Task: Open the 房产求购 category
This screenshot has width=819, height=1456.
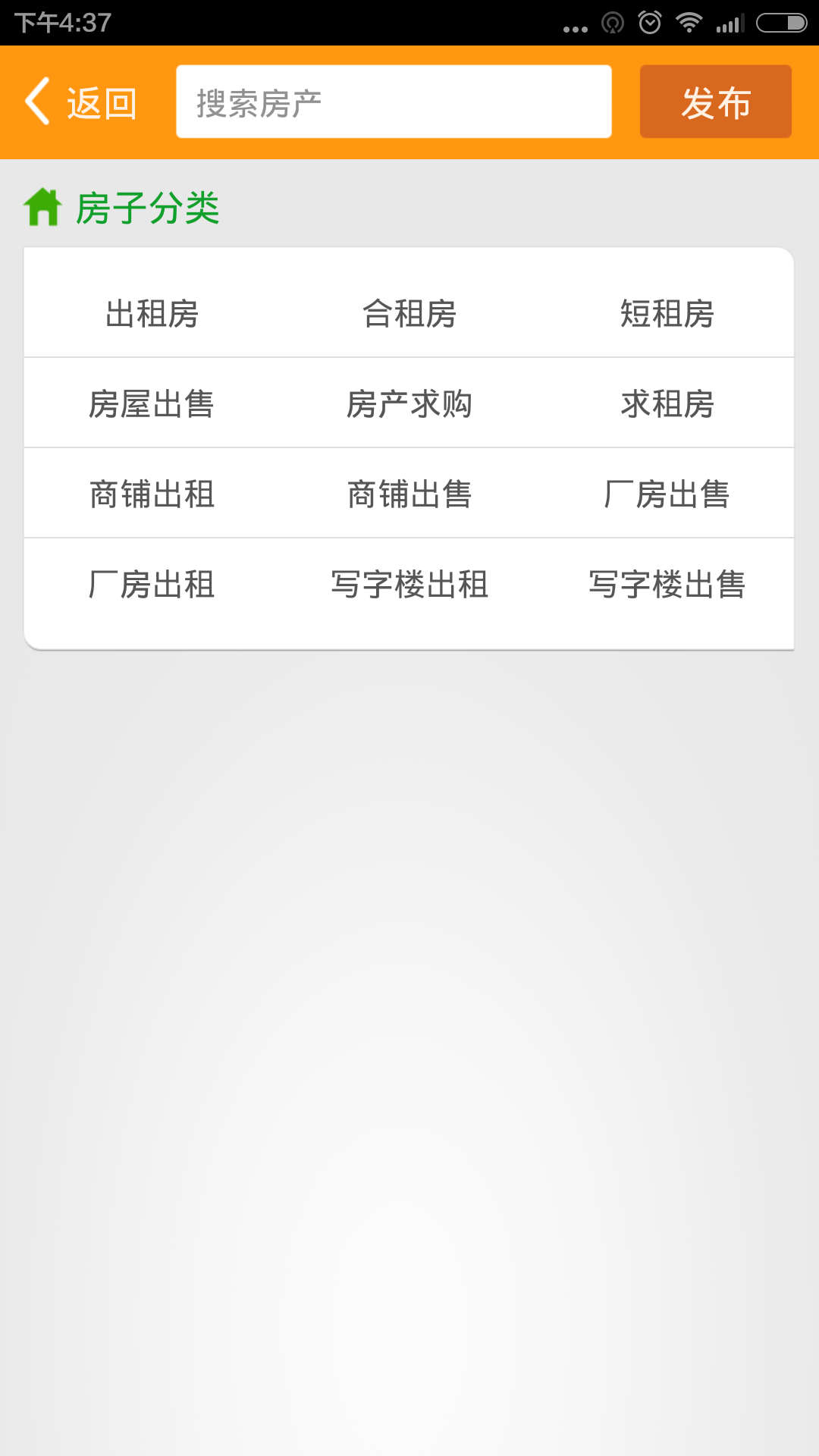Action: pos(409,403)
